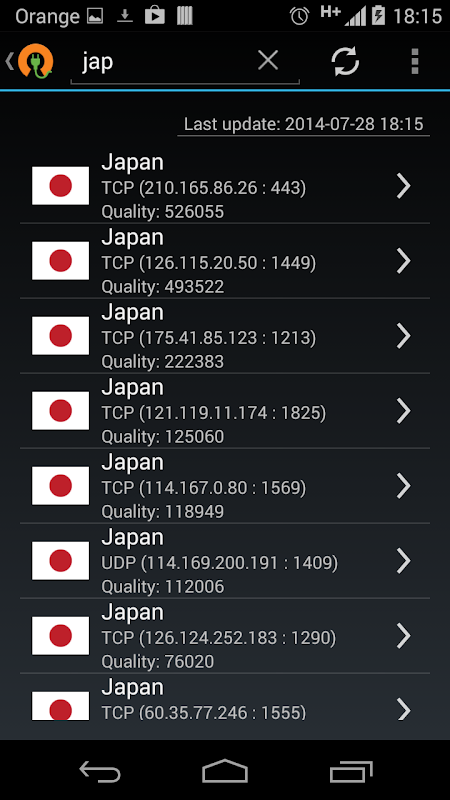Open the recent apps view
The height and width of the screenshot is (800, 450).
(x=351, y=771)
